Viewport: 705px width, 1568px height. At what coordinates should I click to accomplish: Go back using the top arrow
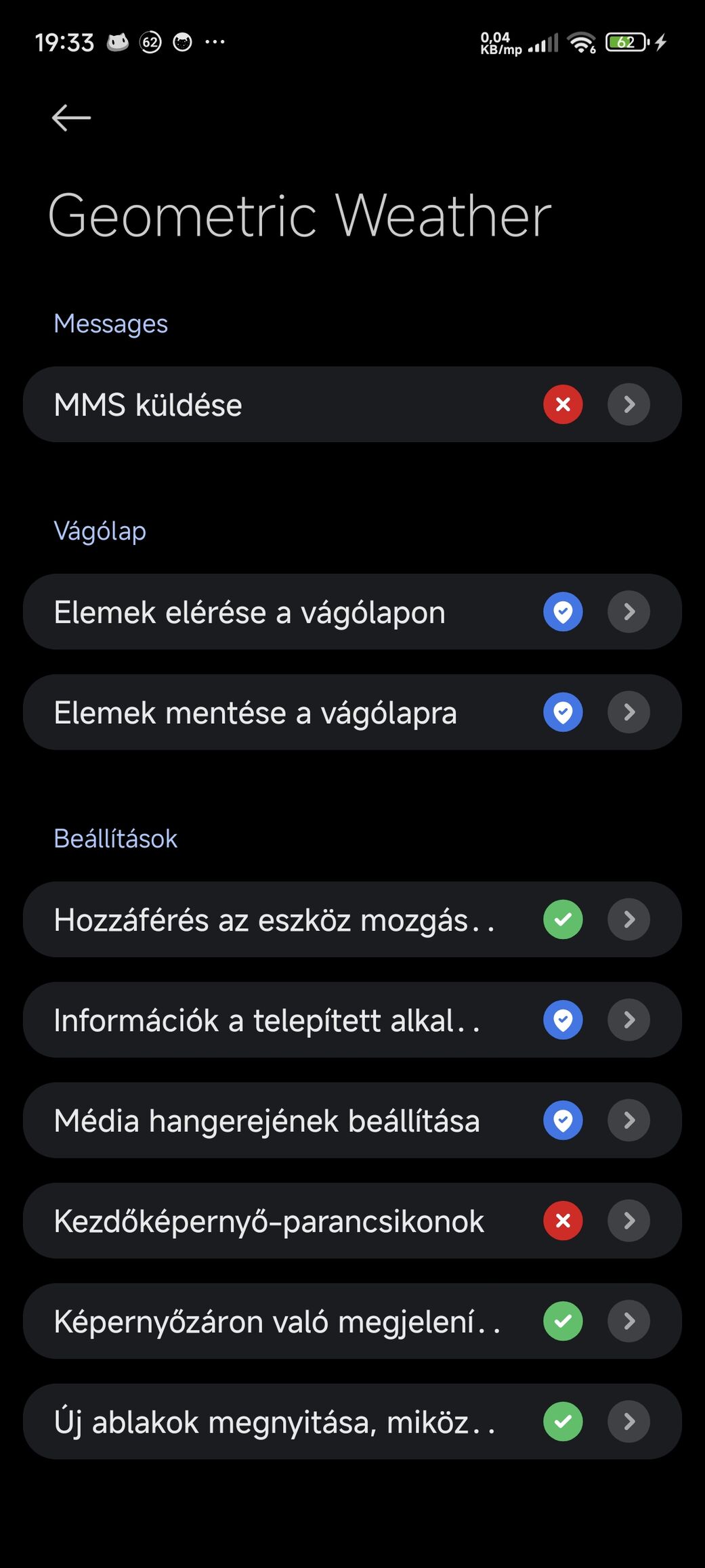(x=71, y=118)
